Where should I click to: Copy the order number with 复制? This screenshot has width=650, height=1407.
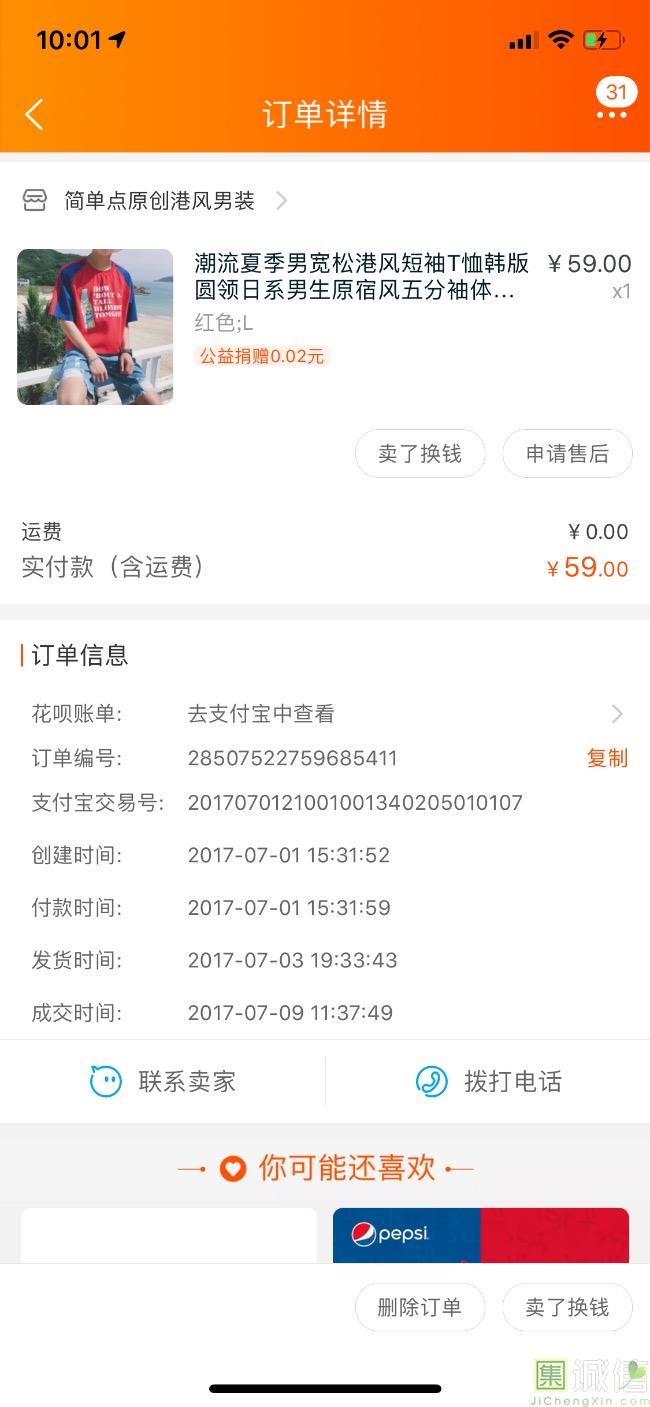(607, 758)
